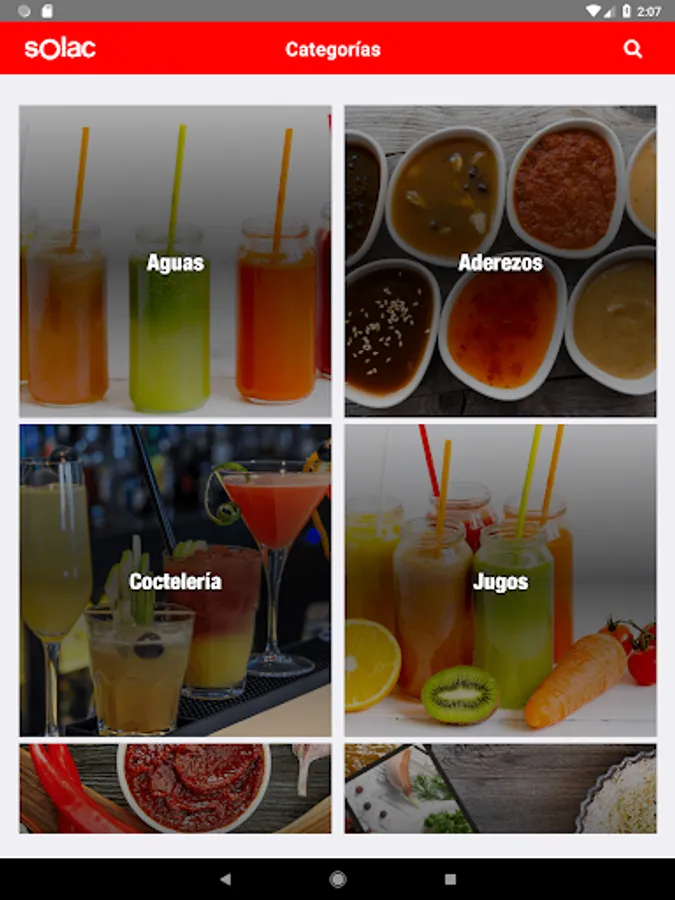Open the Aguas category
This screenshot has height=900, width=675.
pyautogui.click(x=175, y=261)
